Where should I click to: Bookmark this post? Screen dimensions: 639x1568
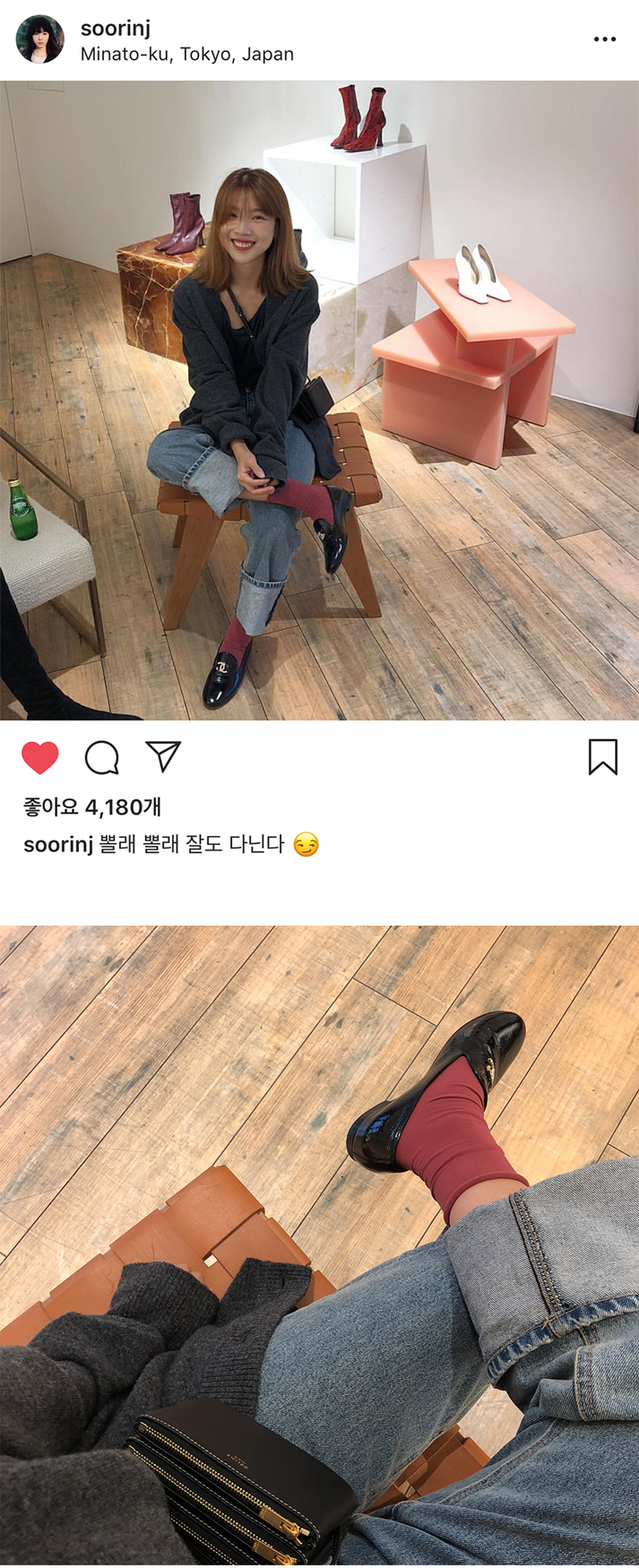[x=602, y=757]
